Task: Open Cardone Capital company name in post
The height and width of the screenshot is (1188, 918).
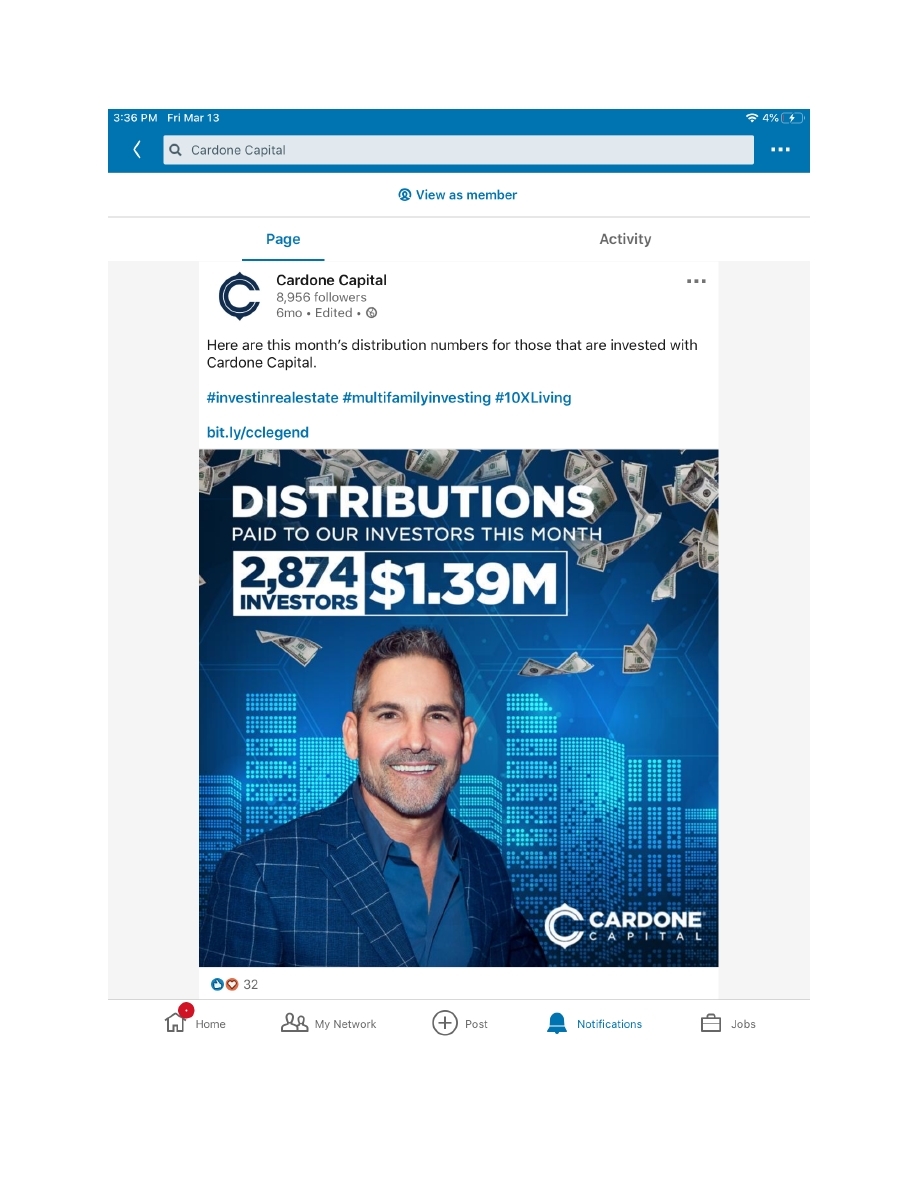Action: pos(331,280)
